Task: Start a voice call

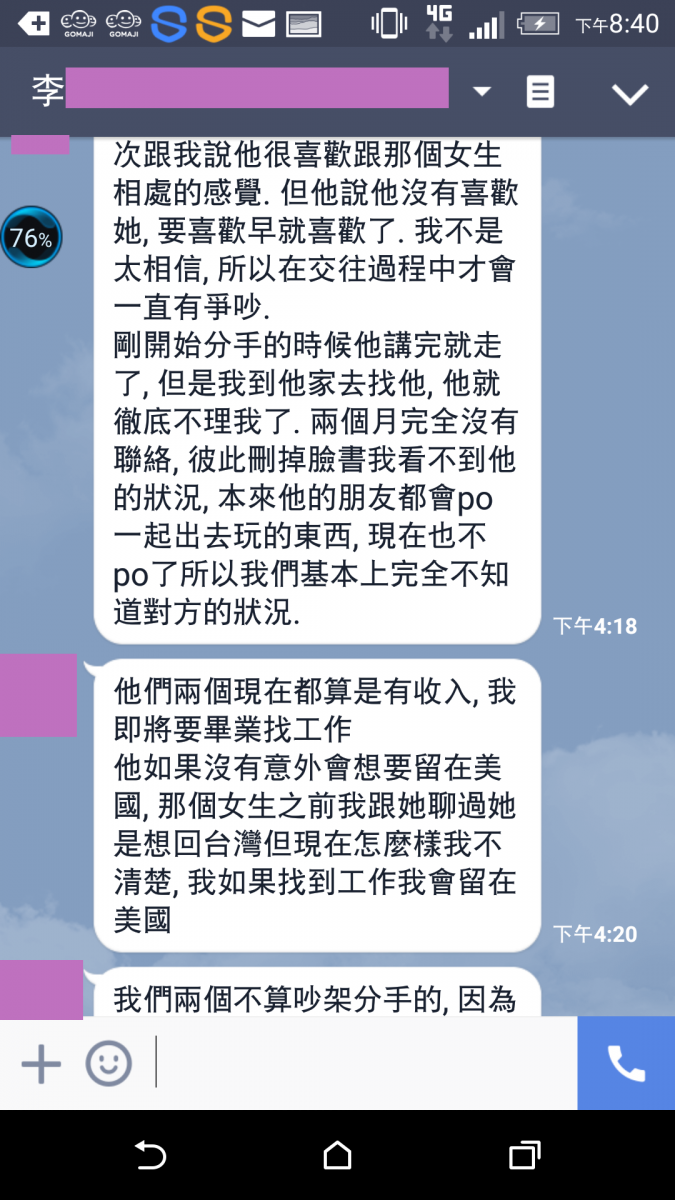Action: click(626, 1063)
